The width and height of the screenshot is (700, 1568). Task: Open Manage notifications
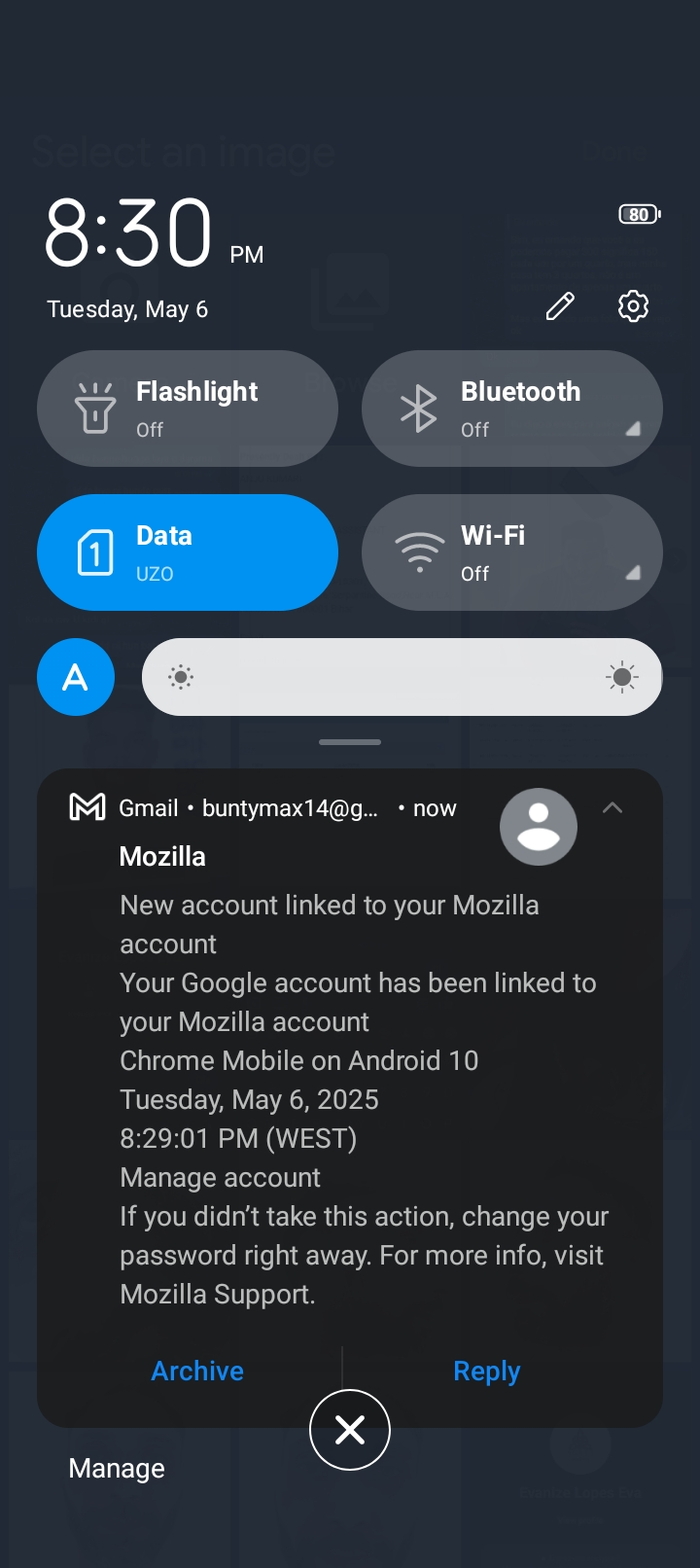pyautogui.click(x=117, y=1468)
